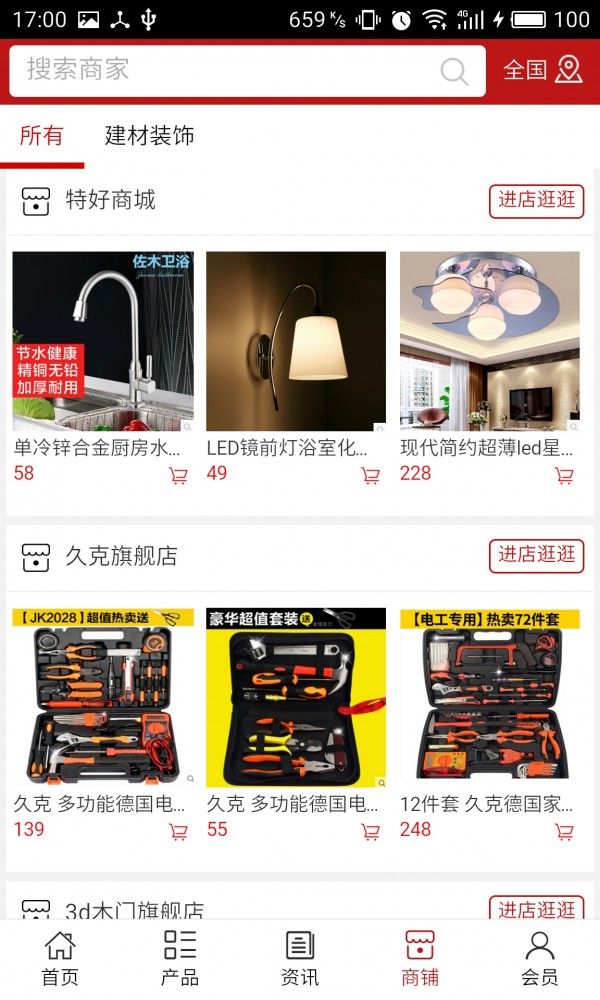The height and width of the screenshot is (1000, 600).
Task: Open the 全国 location selector
Action: (x=543, y=70)
